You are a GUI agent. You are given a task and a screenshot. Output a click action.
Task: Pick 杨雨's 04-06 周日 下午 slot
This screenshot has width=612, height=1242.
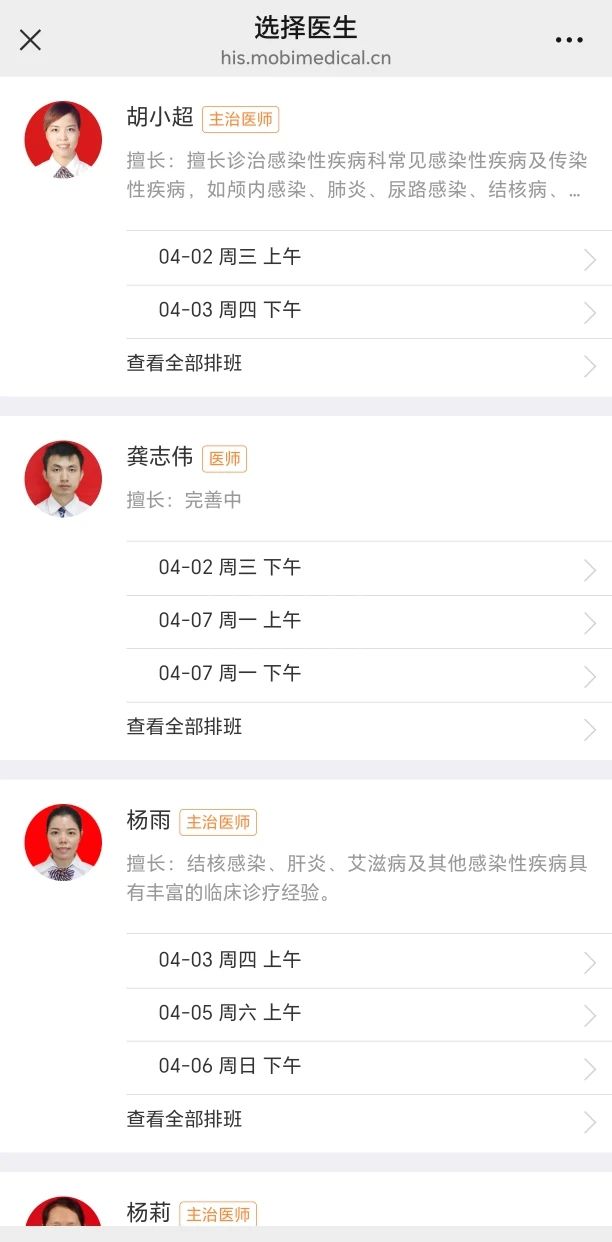(x=368, y=1067)
